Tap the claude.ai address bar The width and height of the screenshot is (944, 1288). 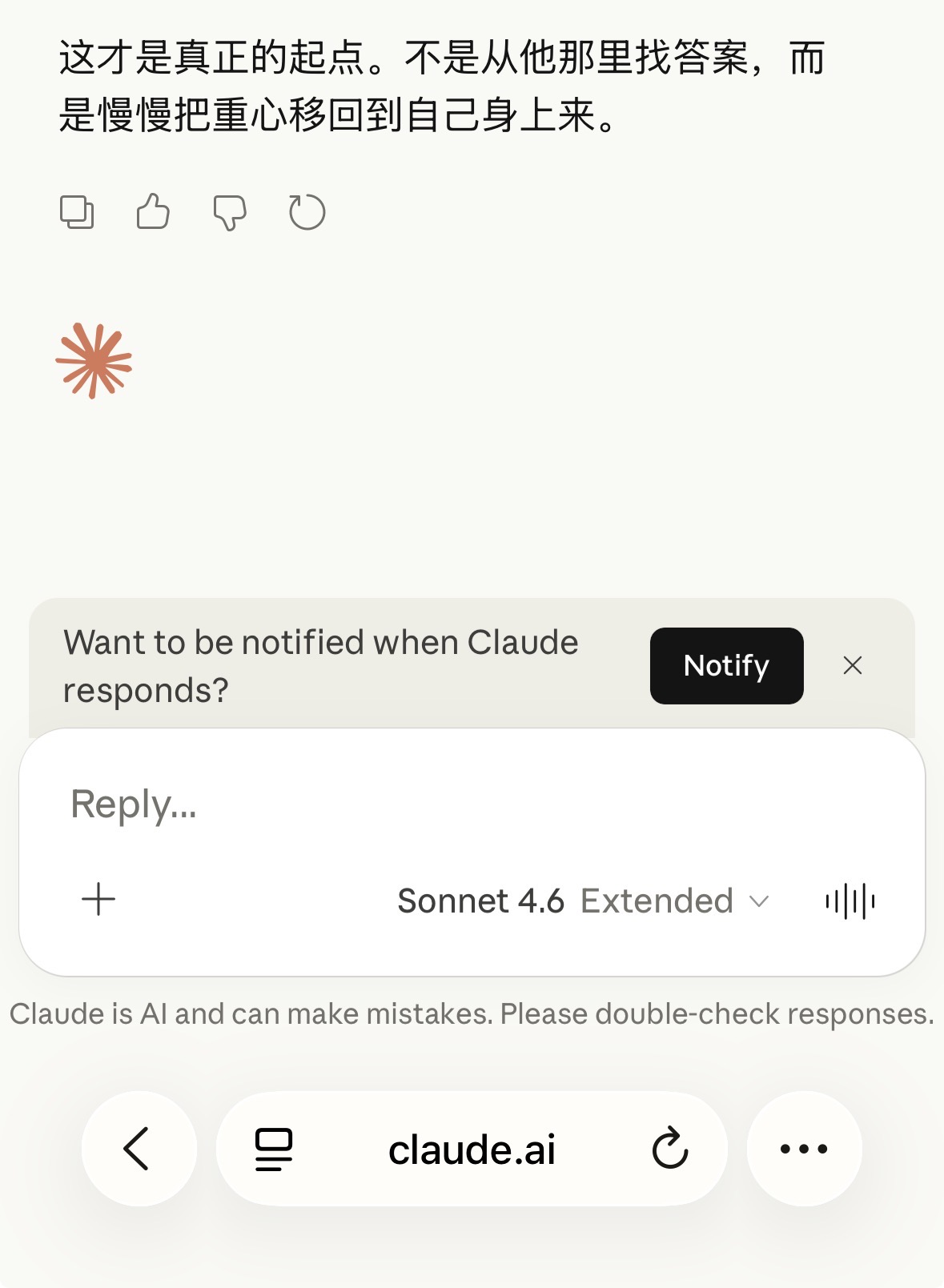[x=472, y=1150]
